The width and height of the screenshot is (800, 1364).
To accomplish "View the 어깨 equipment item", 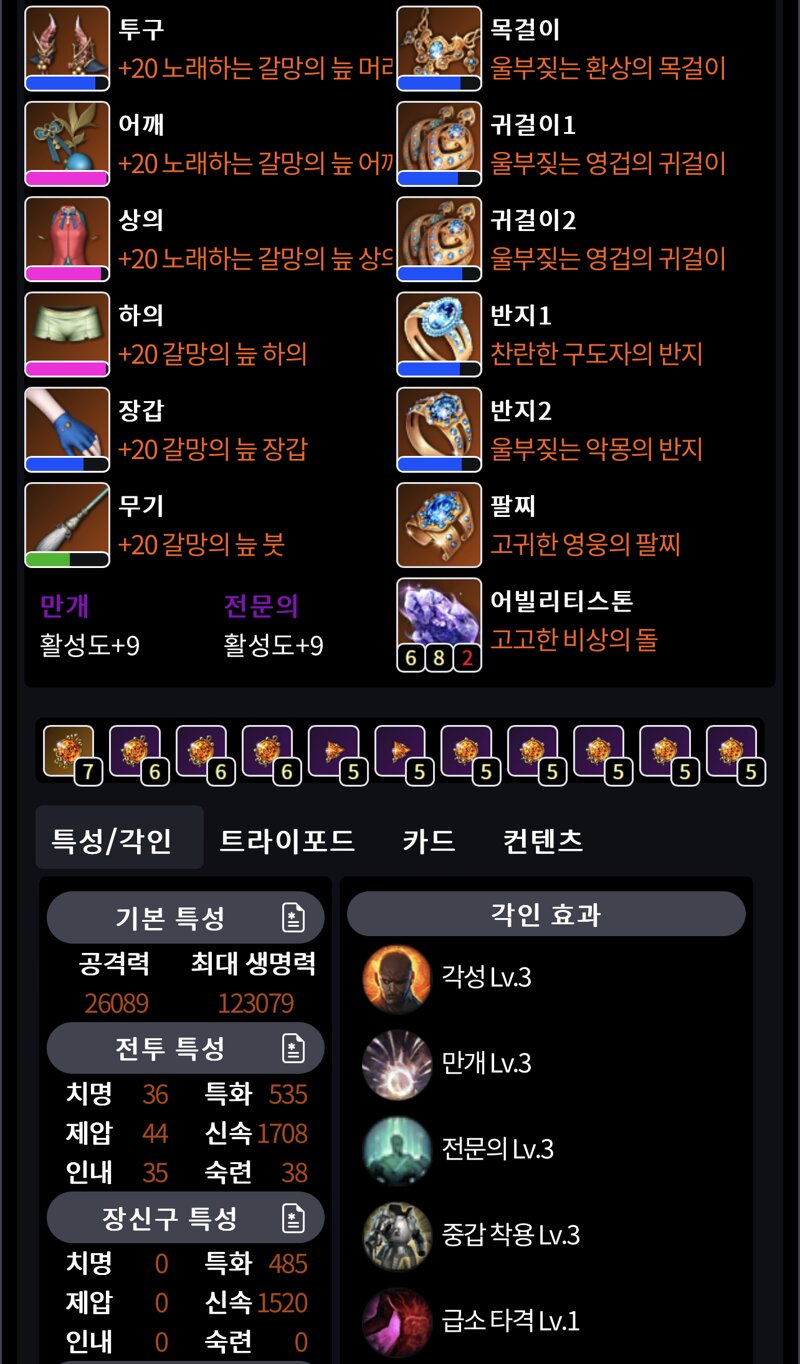I will tap(67, 143).
